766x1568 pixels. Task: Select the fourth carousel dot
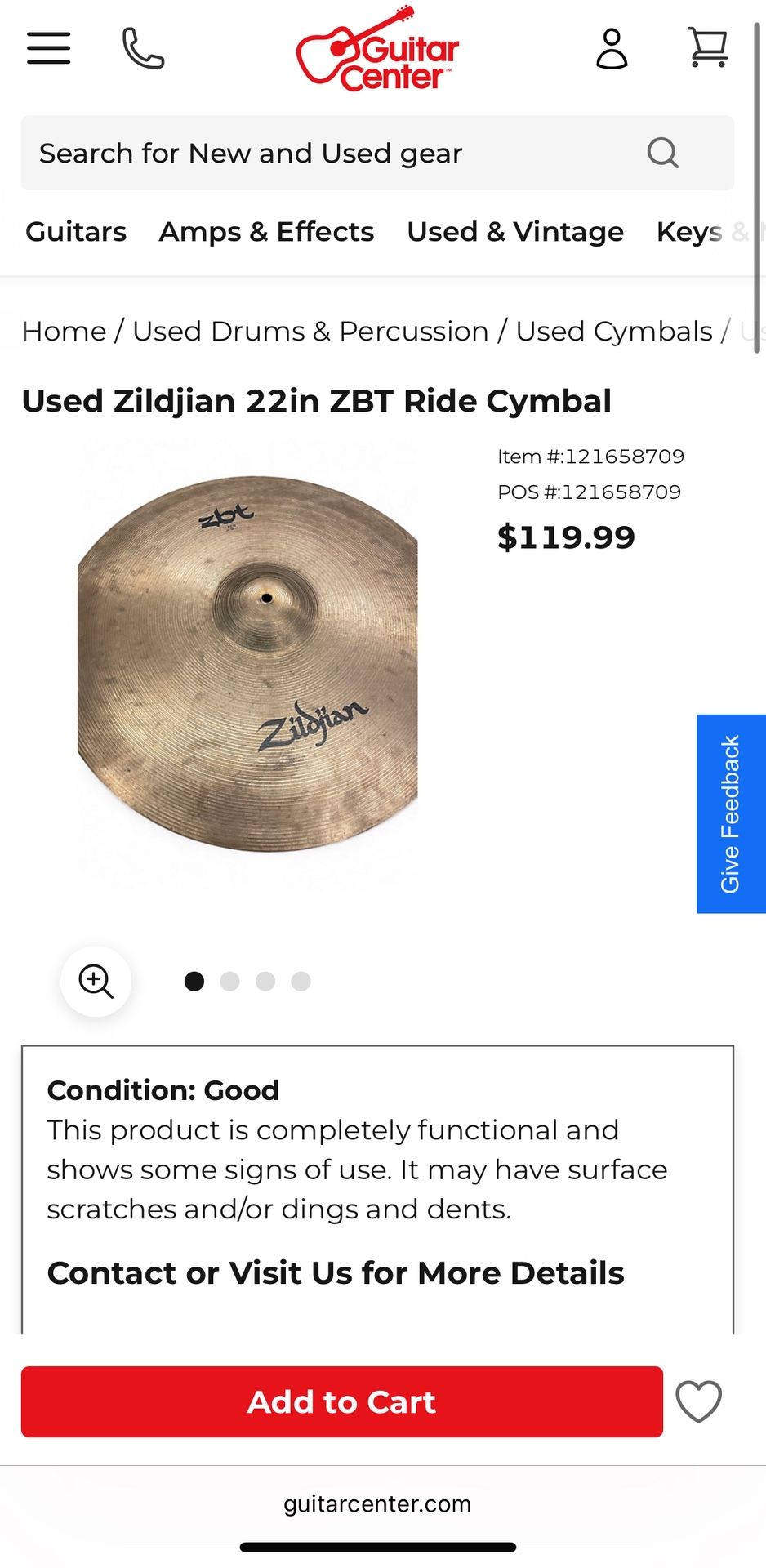pyautogui.click(x=301, y=982)
